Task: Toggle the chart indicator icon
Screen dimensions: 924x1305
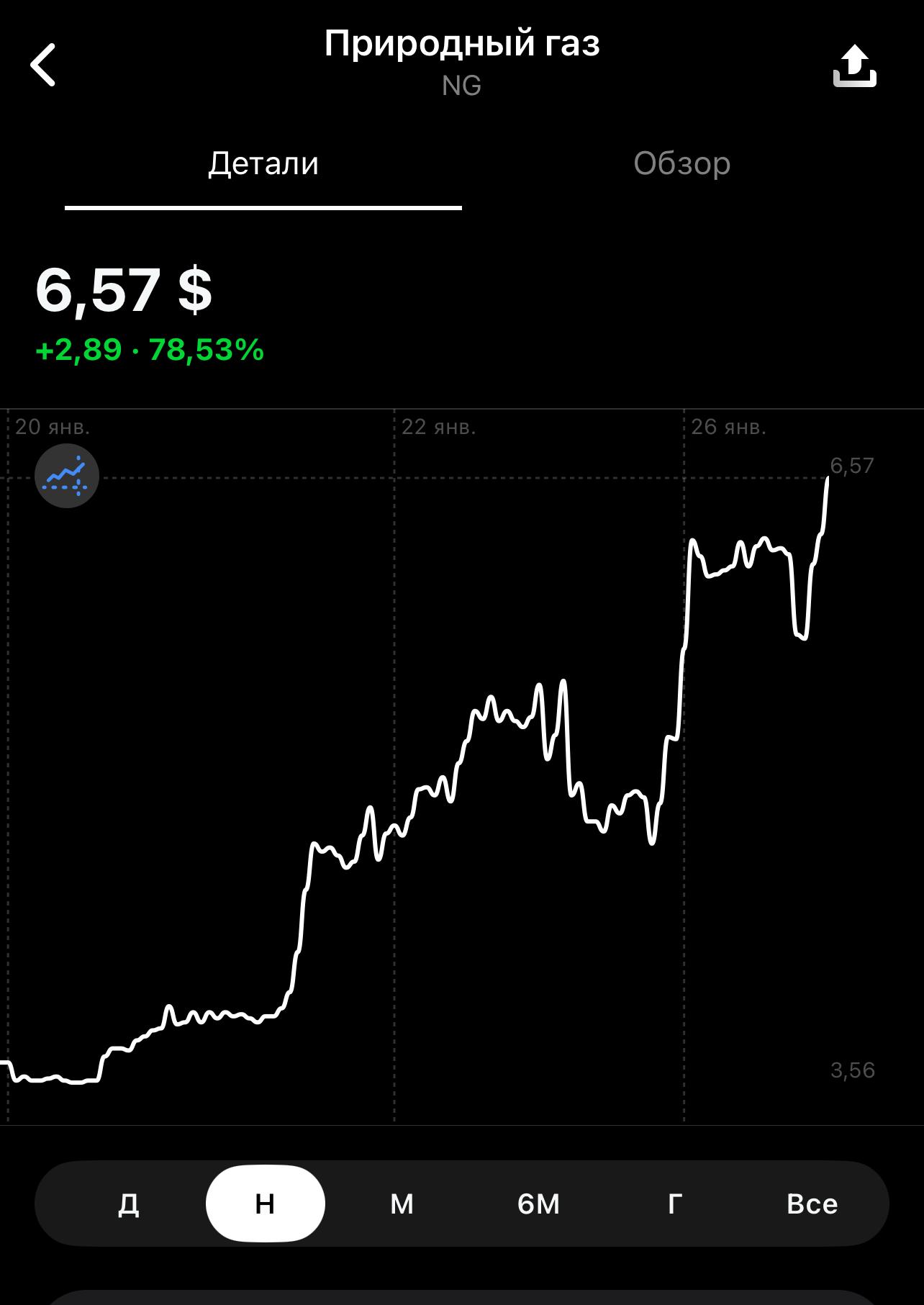Action: point(67,476)
